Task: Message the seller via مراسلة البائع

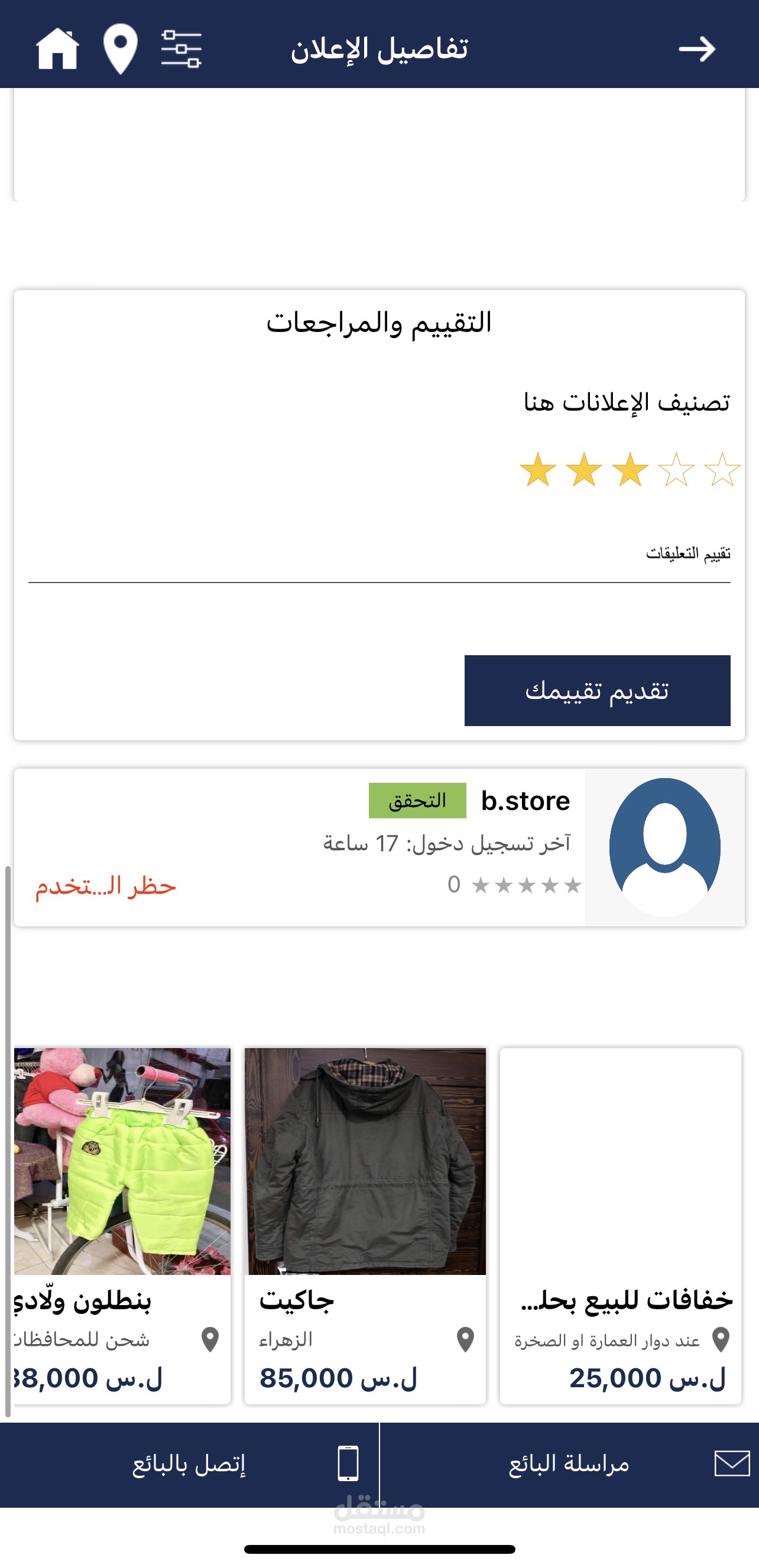Action: [569, 1463]
